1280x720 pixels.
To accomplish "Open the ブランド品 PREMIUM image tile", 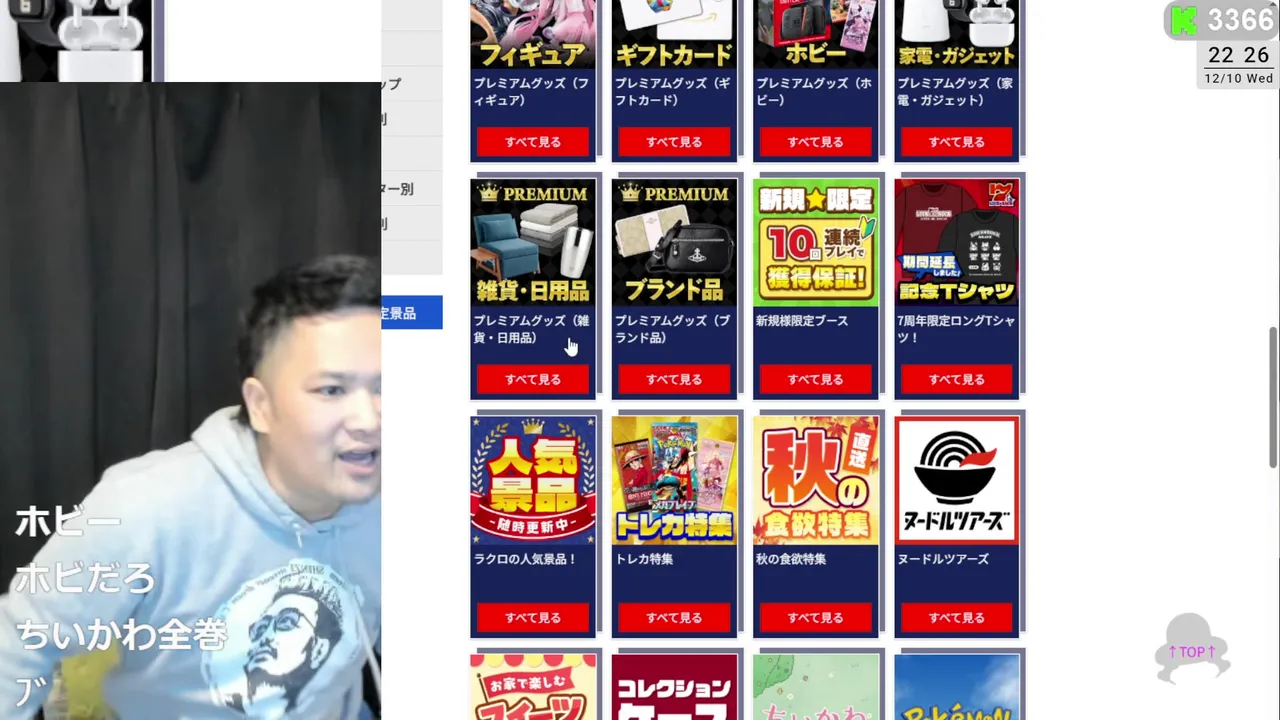I will pos(674,242).
